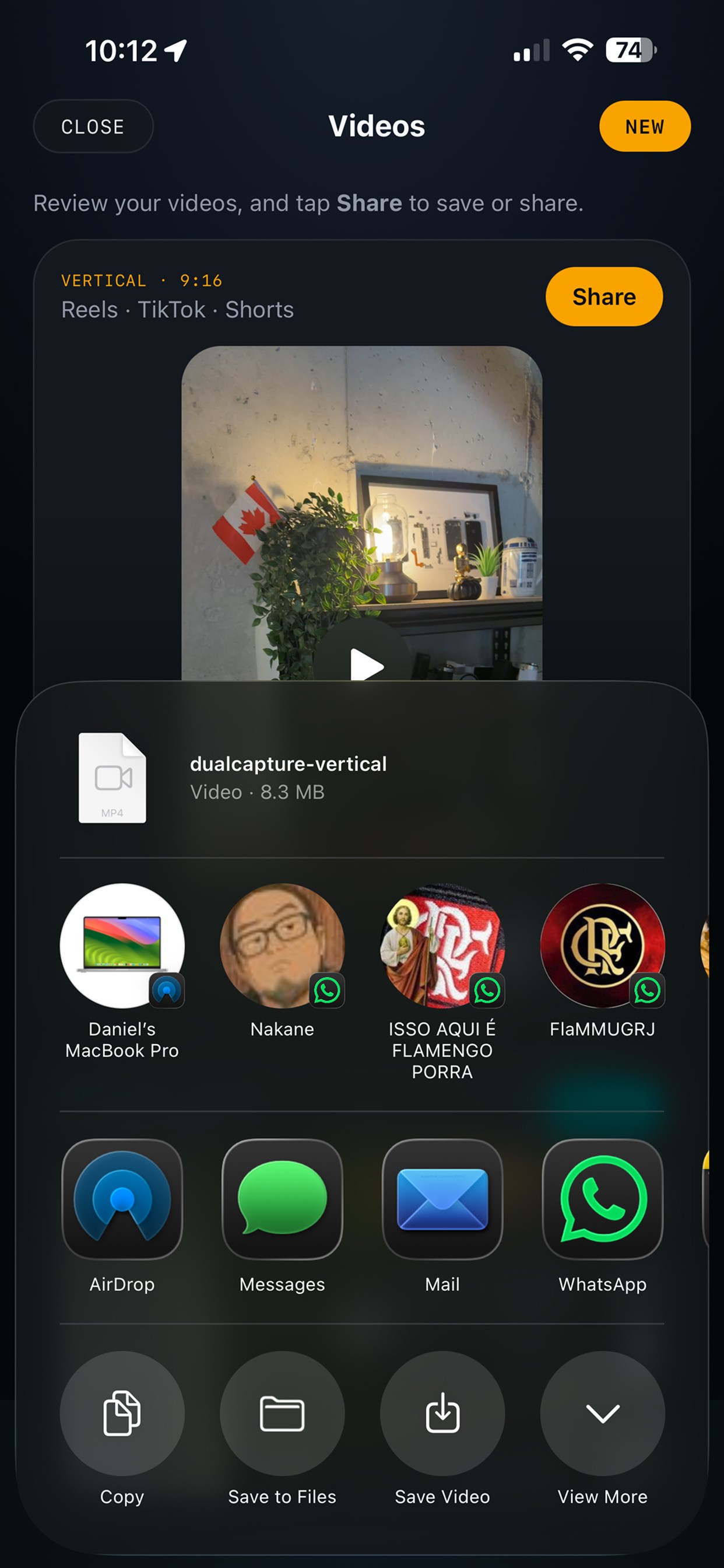
Task: Open AirDrop sharing option
Action: click(x=122, y=1215)
